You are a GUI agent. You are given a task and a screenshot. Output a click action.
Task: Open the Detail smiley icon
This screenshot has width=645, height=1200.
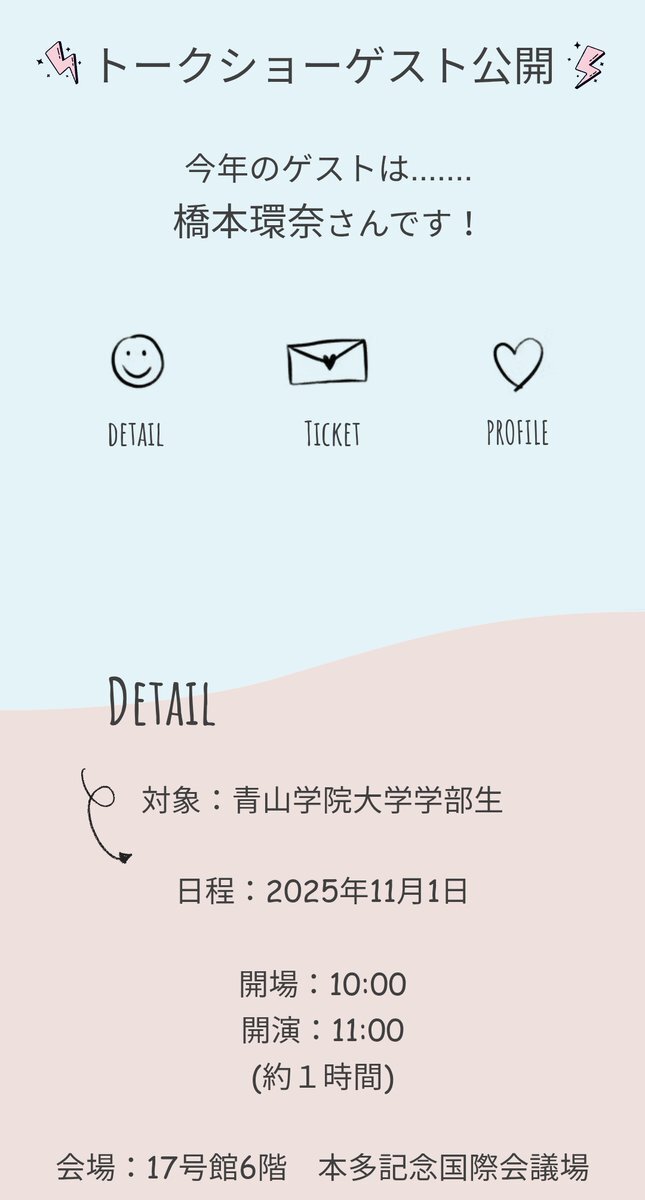(138, 361)
